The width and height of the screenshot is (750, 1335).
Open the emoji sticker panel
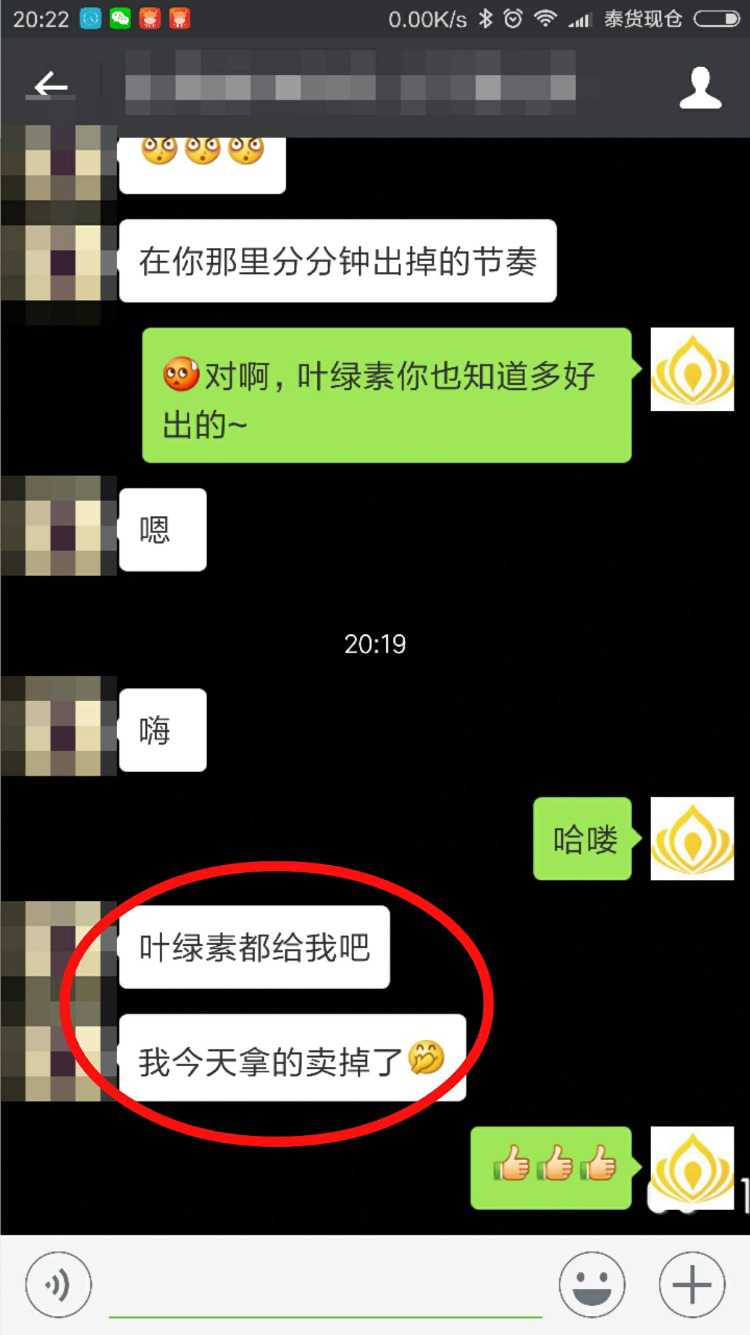[x=592, y=1284]
